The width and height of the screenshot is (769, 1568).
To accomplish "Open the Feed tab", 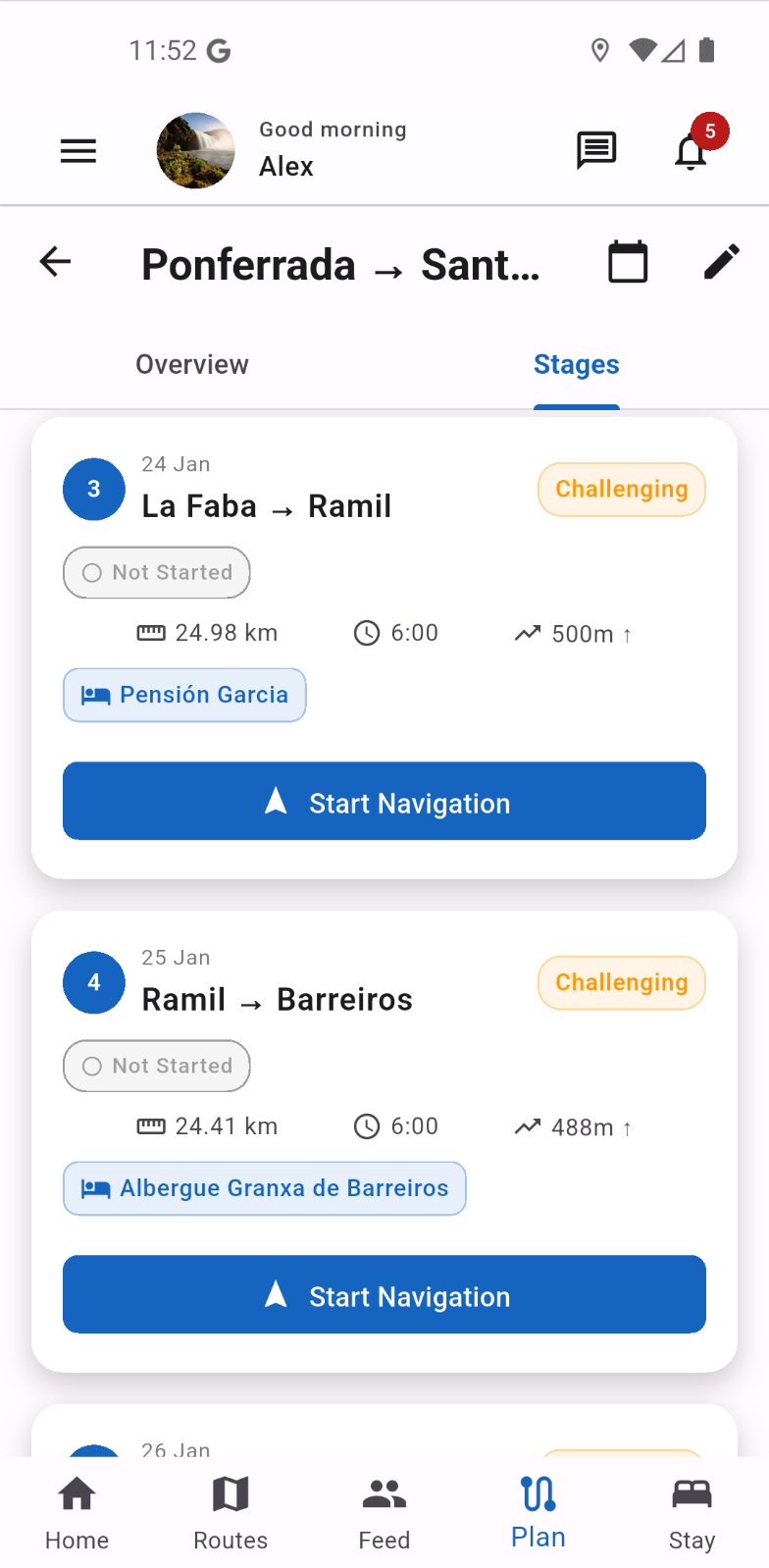I will point(384,1513).
